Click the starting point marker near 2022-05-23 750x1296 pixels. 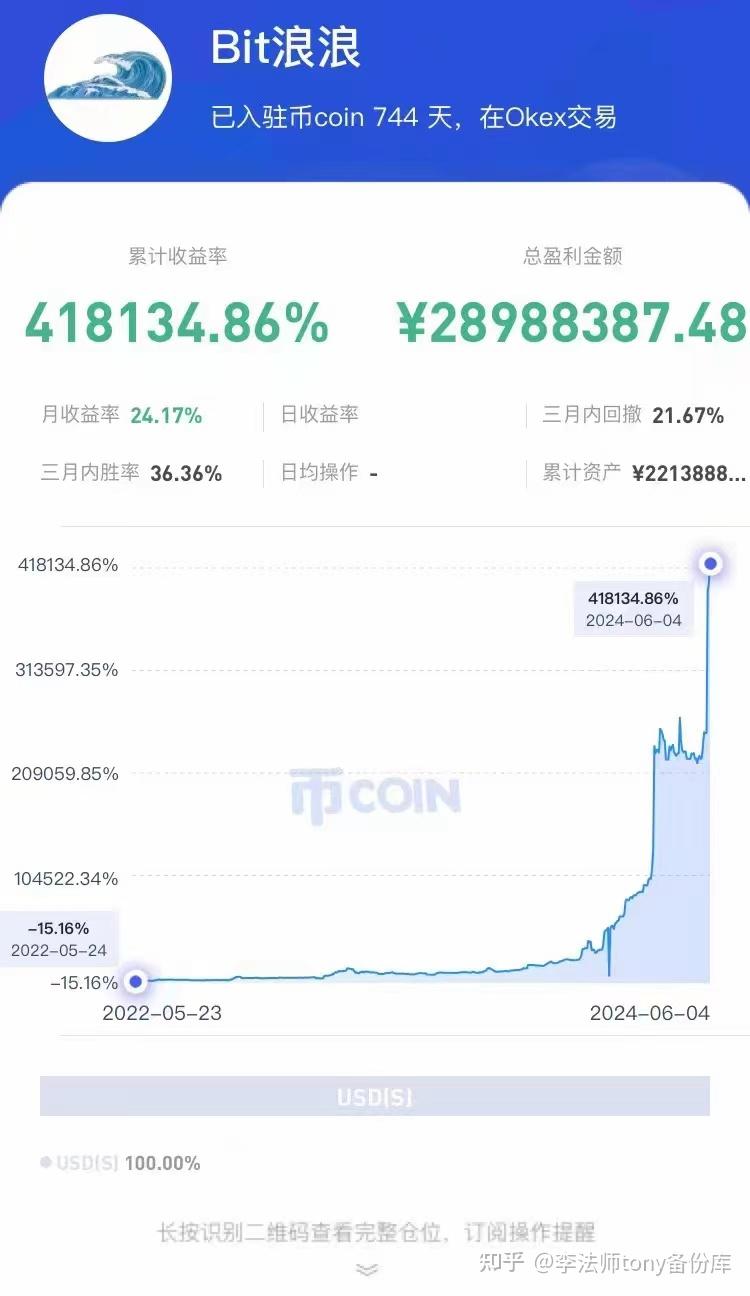click(x=136, y=983)
